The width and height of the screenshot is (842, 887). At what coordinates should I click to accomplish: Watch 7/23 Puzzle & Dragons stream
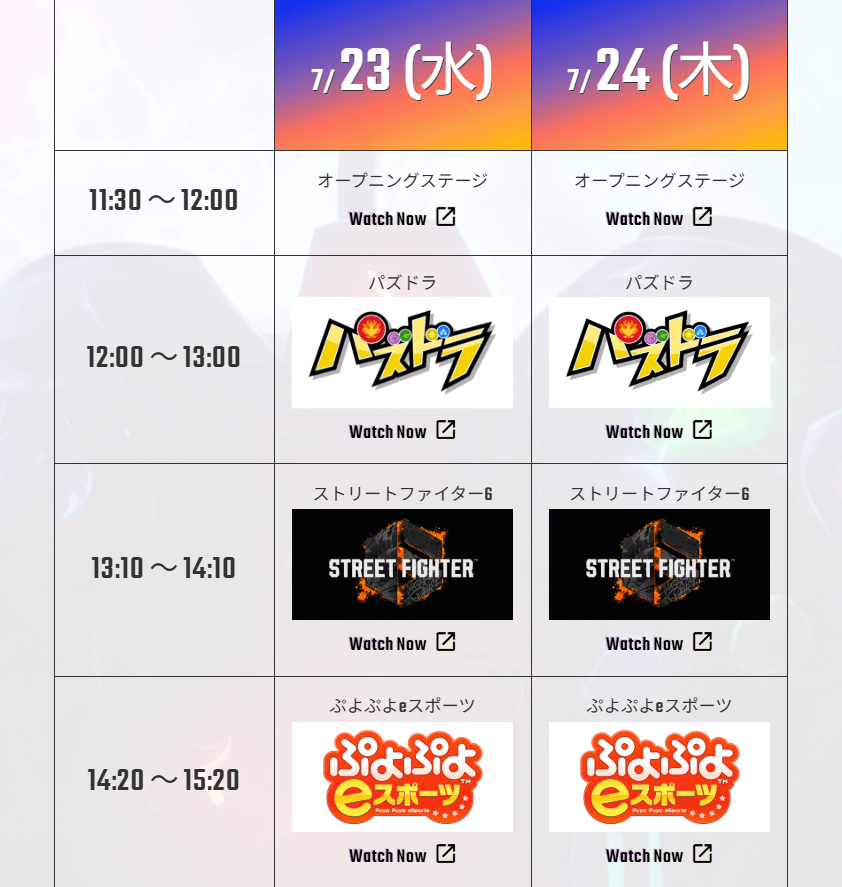(402, 431)
